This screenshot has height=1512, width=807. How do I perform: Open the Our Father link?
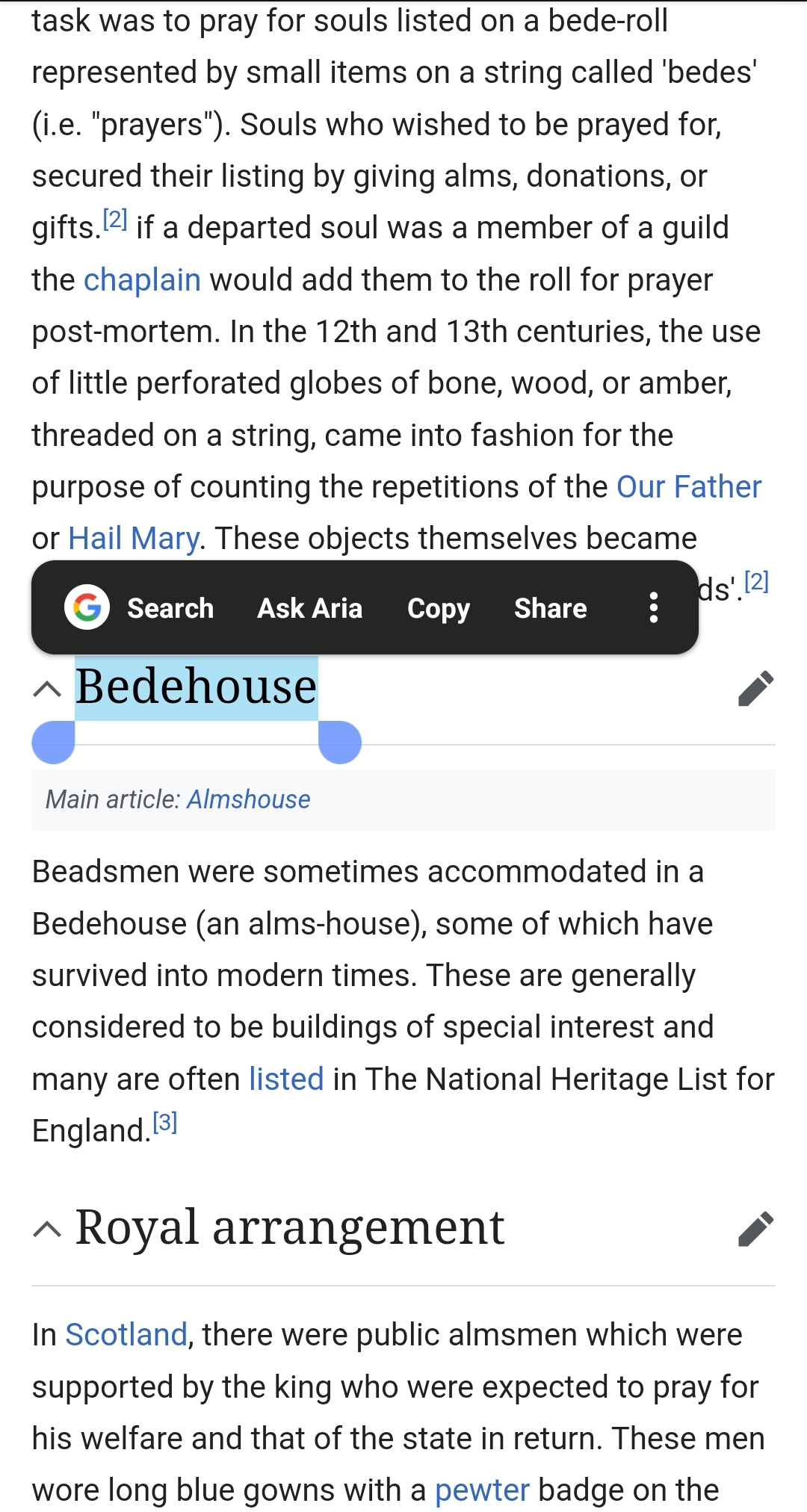688,487
